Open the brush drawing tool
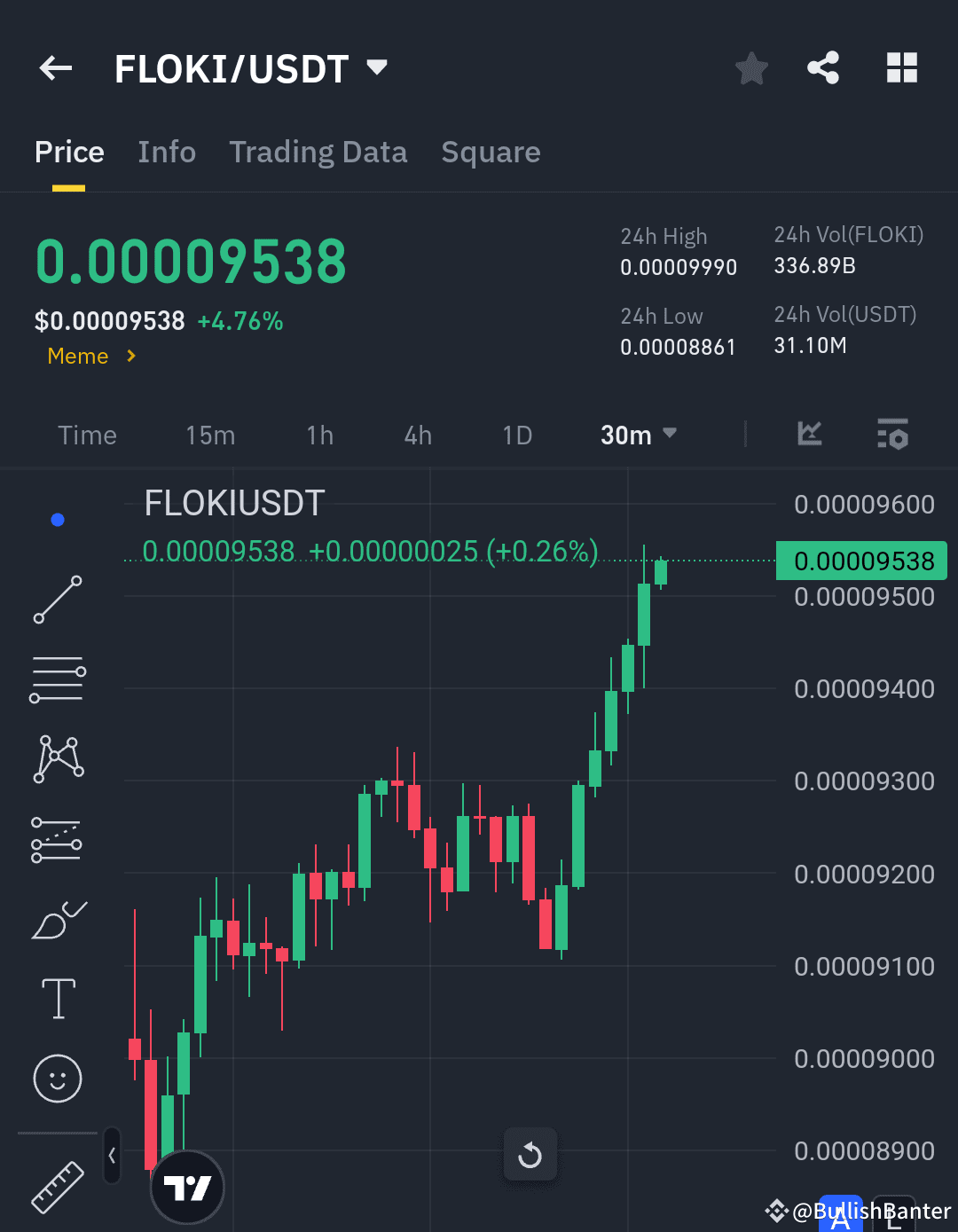 [x=57, y=922]
